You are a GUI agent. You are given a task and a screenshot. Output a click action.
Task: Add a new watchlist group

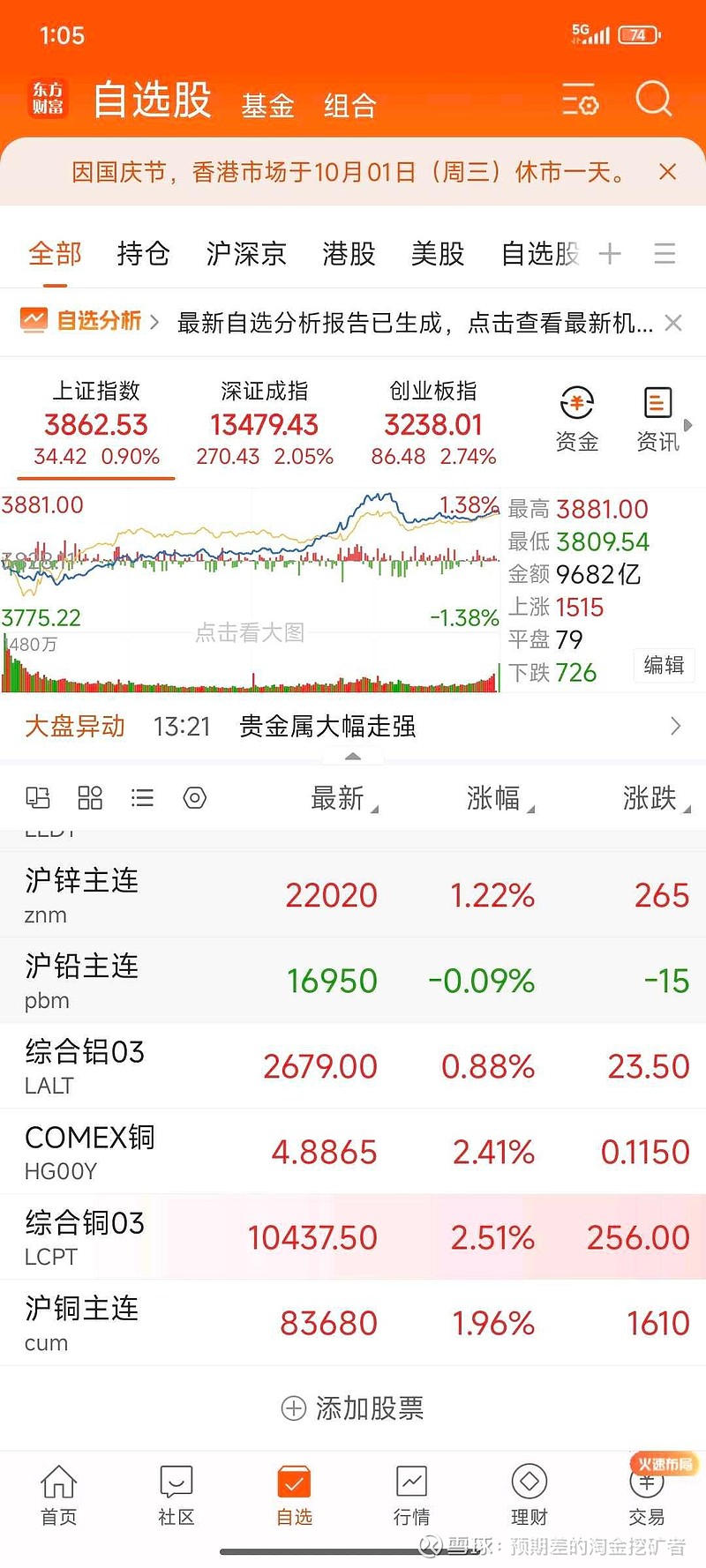[610, 254]
